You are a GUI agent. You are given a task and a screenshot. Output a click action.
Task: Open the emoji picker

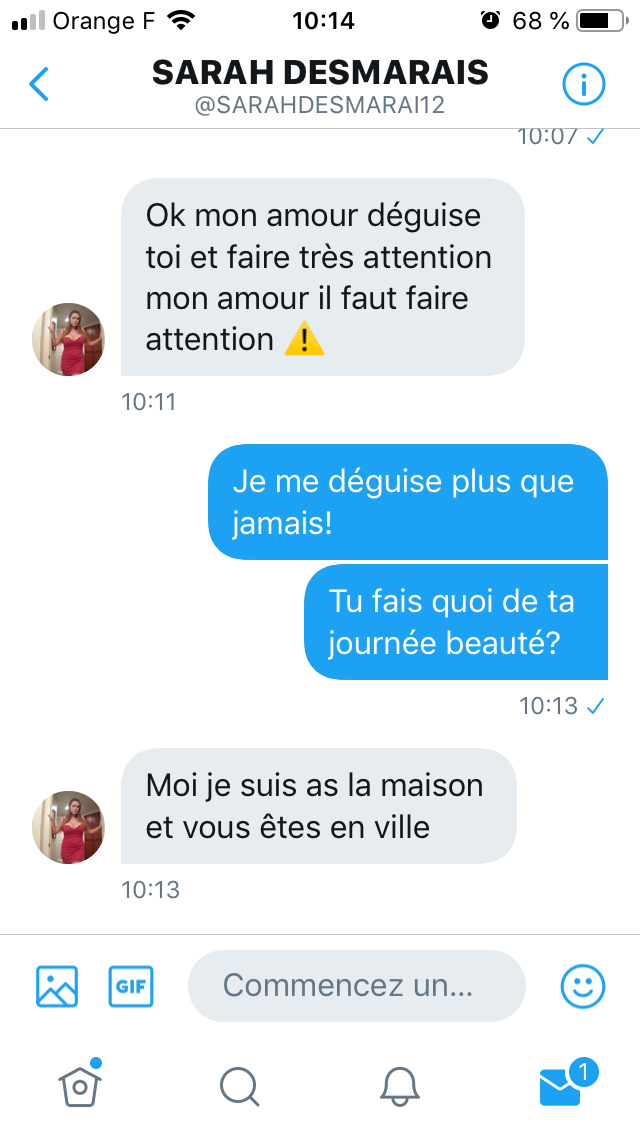(582, 986)
